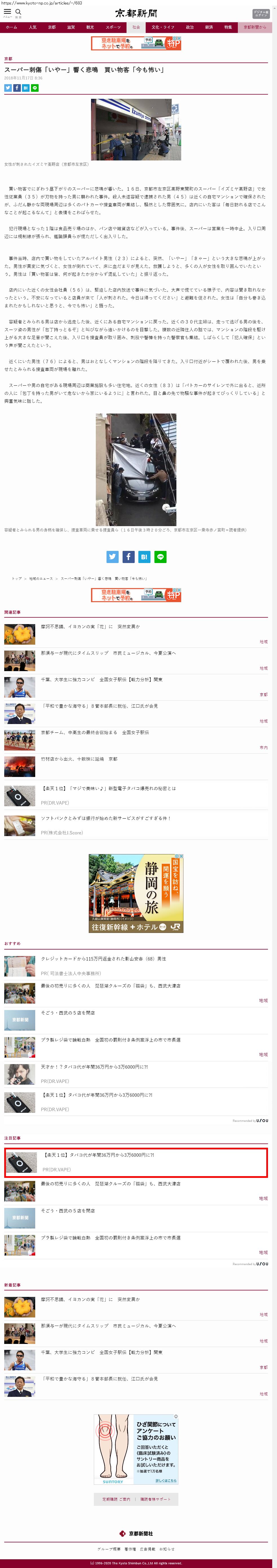Screen dimensions: 277x1568
Task: Open the グループ概要 footer link
Action: pos(109,1549)
